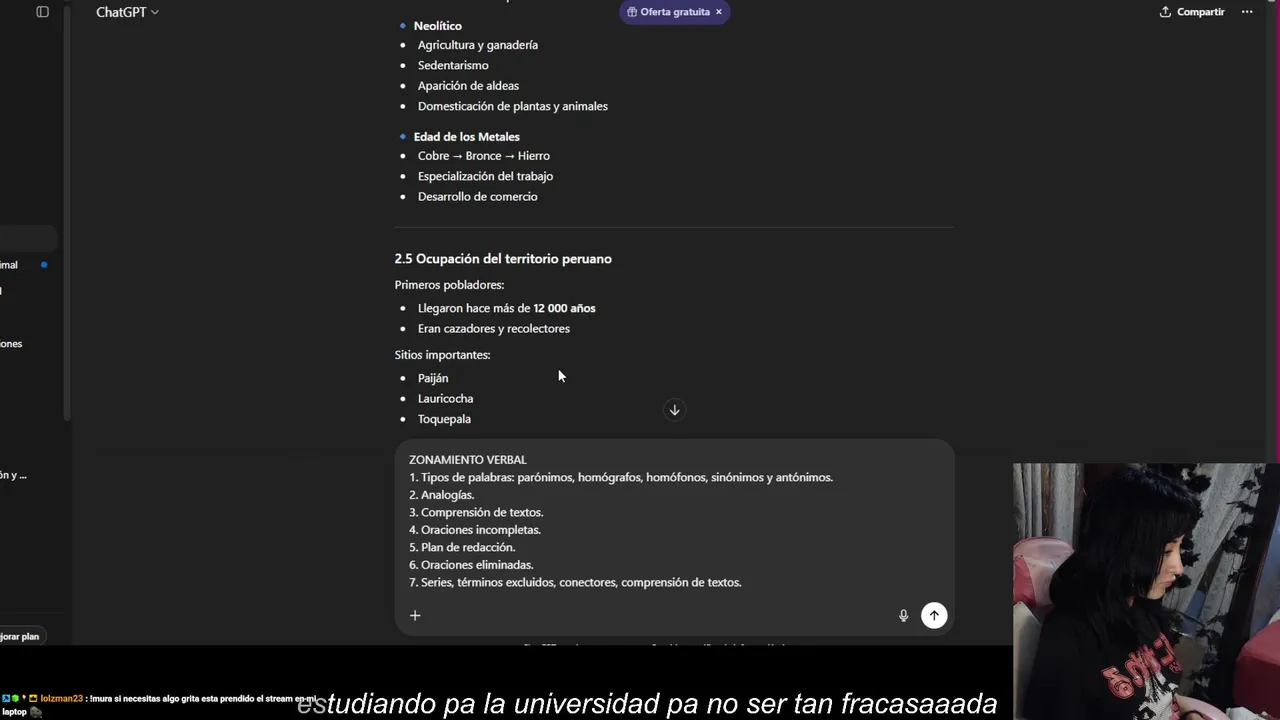Share the conversation via Compartir

click(1192, 12)
